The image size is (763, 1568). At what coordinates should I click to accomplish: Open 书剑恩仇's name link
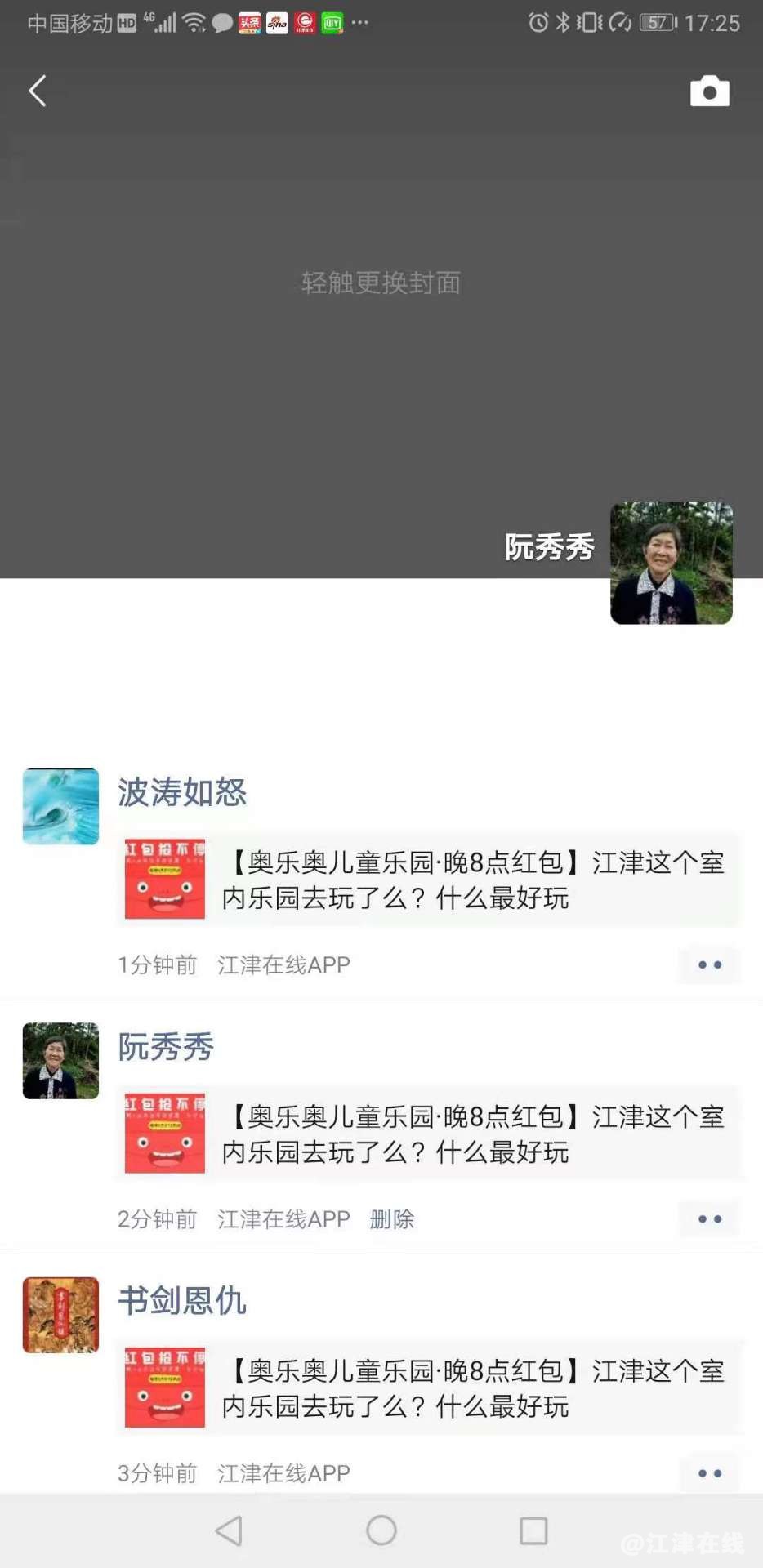tap(182, 1301)
